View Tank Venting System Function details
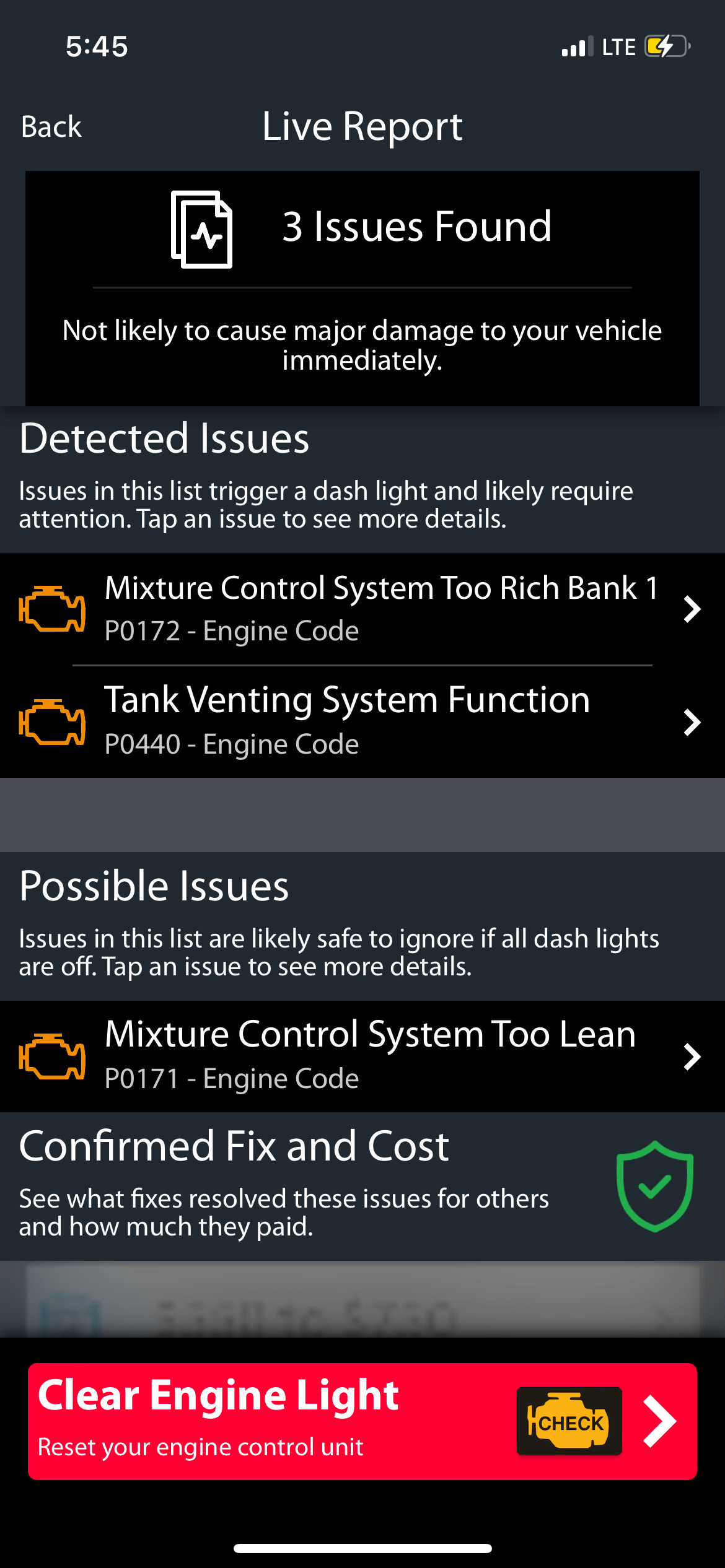Viewport: 725px width, 1568px height. click(362, 721)
